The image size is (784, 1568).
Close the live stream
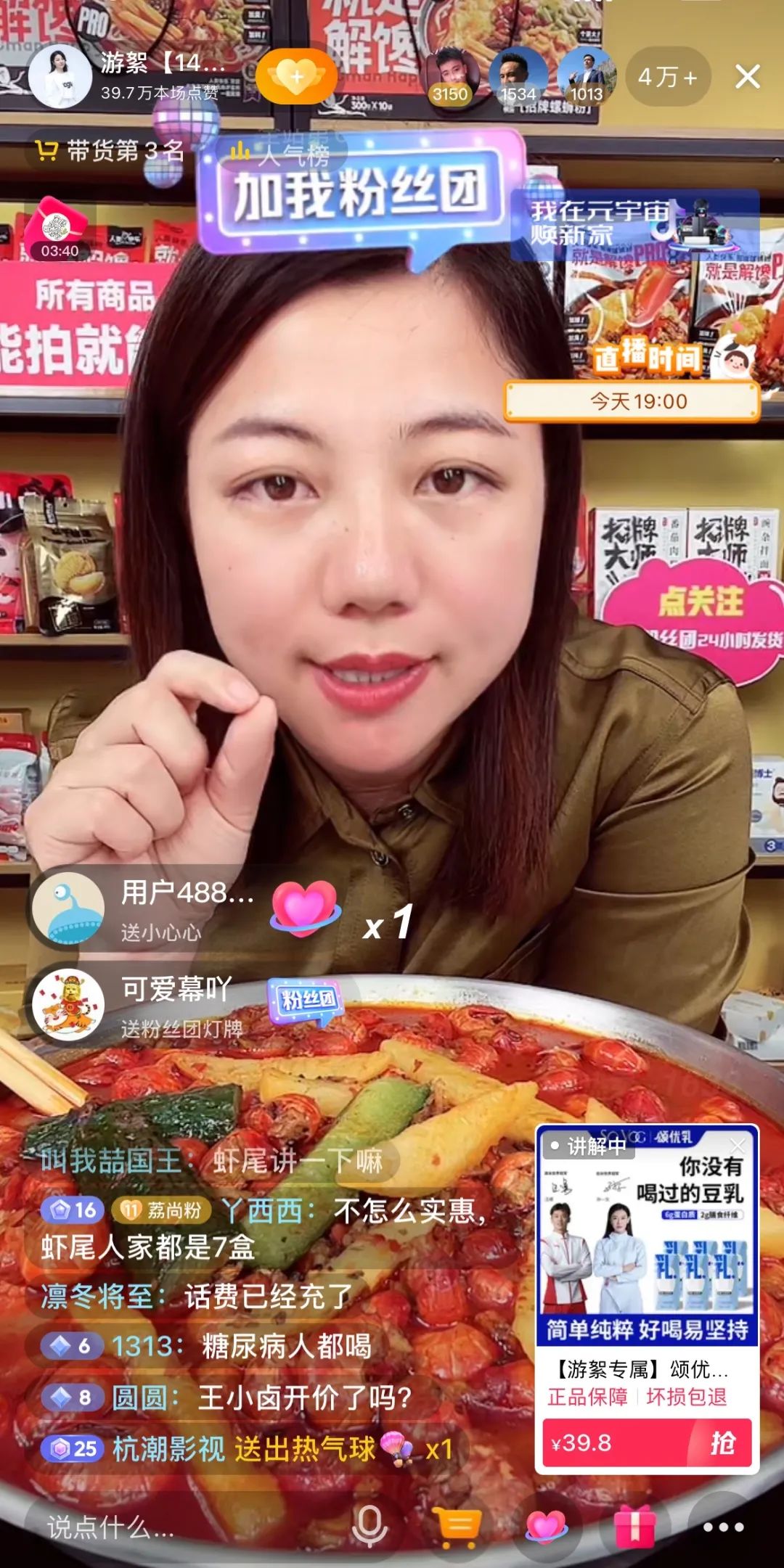coord(747,77)
